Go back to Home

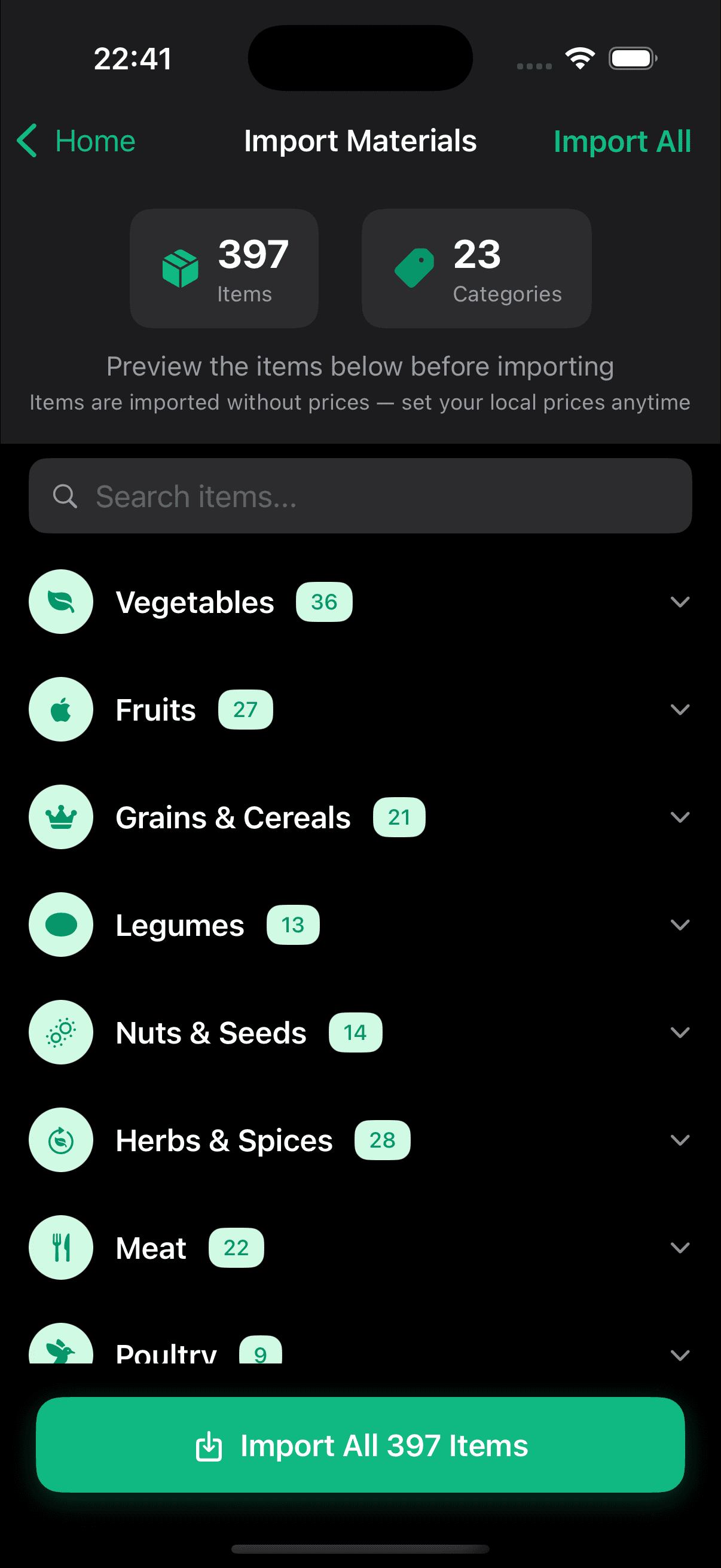77,141
